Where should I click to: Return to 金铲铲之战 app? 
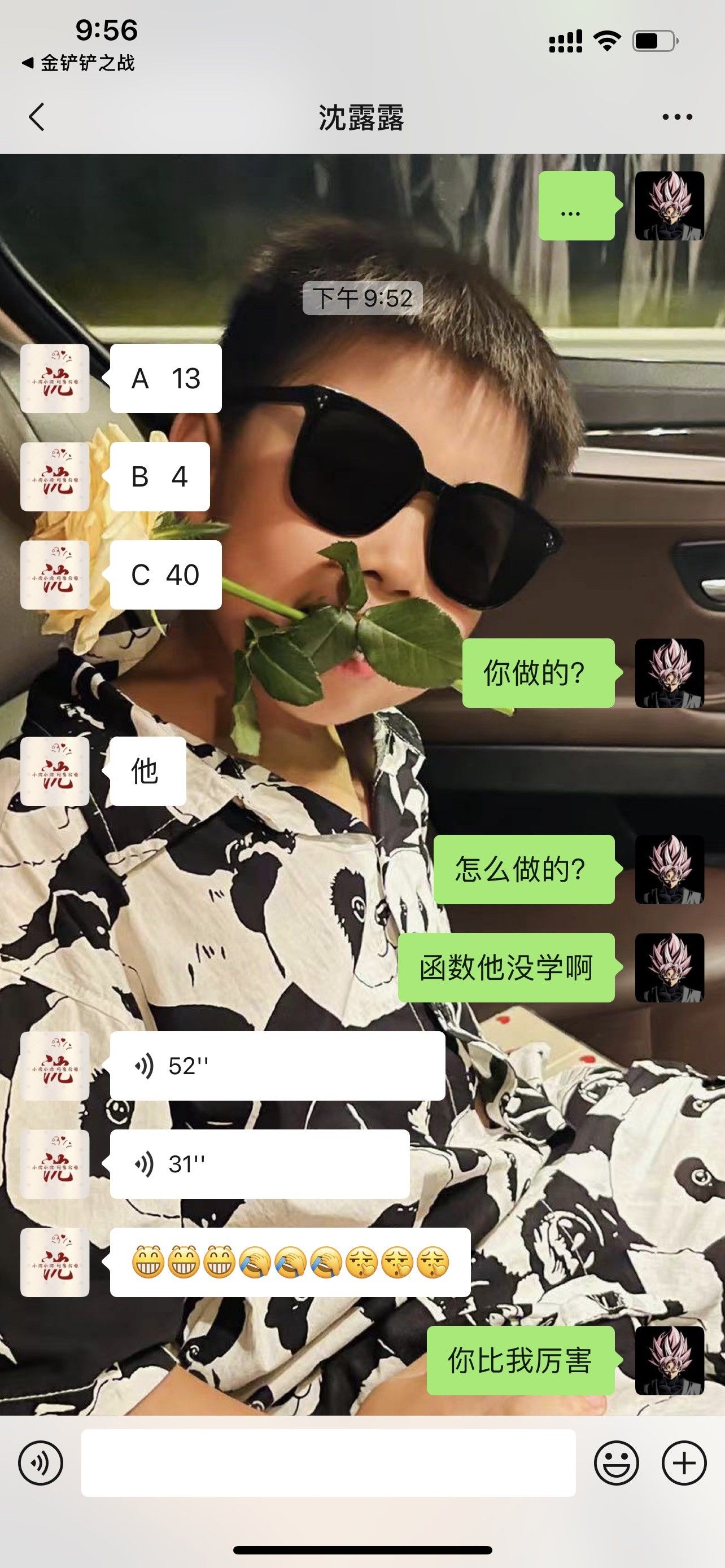point(78,63)
